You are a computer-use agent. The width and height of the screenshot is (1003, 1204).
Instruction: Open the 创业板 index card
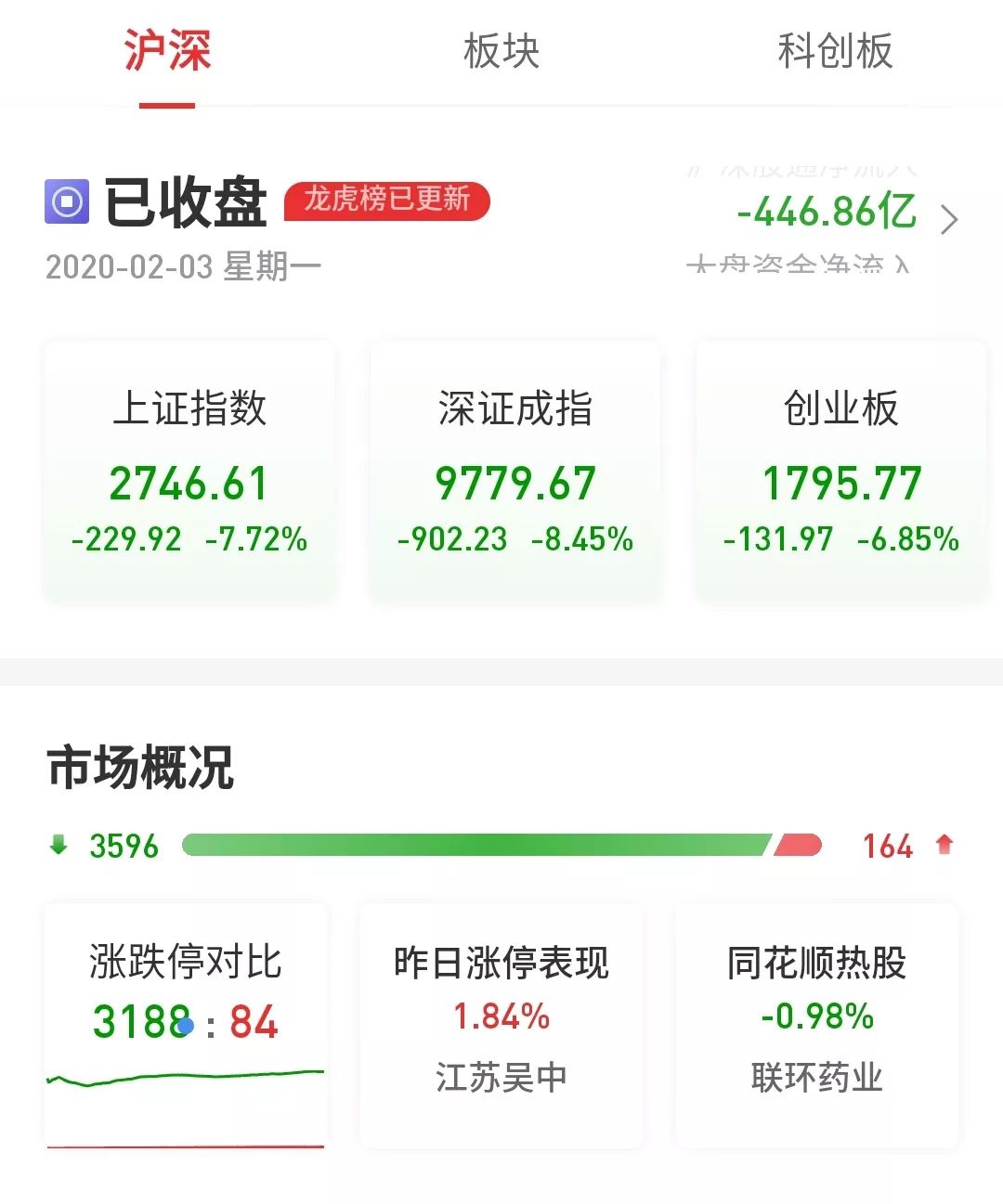[840, 469]
